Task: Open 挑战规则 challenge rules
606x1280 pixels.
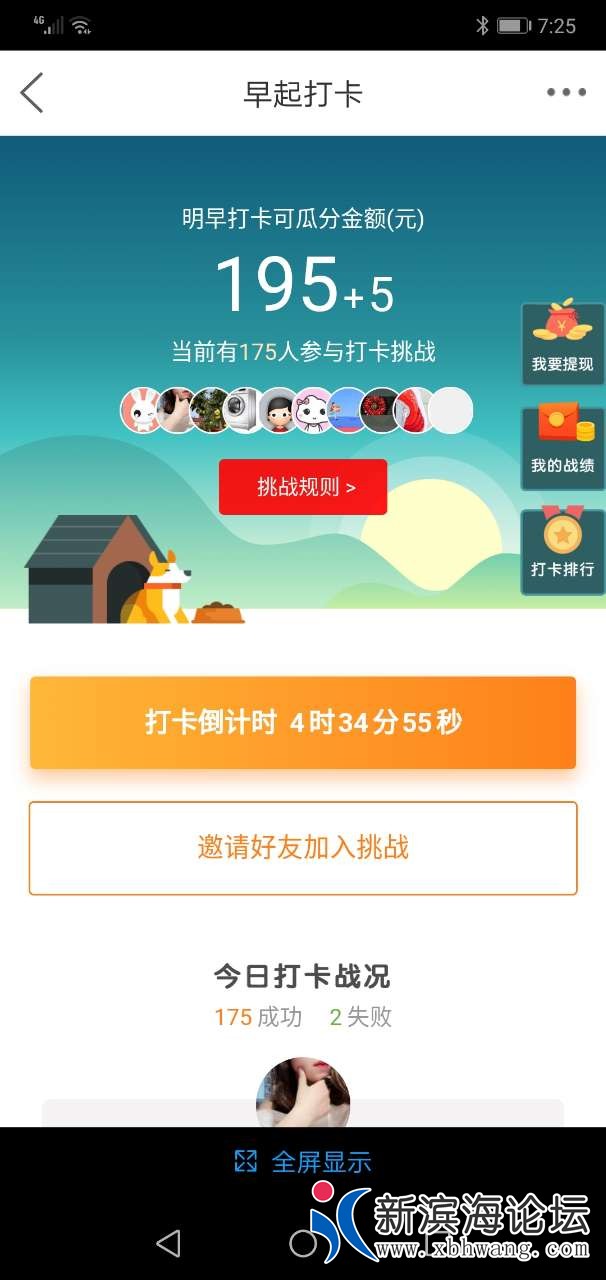Action: point(303,487)
